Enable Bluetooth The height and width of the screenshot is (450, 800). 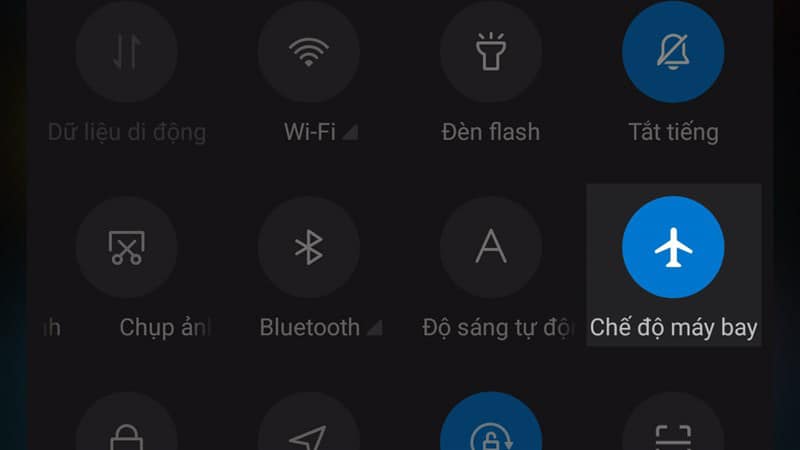309,247
